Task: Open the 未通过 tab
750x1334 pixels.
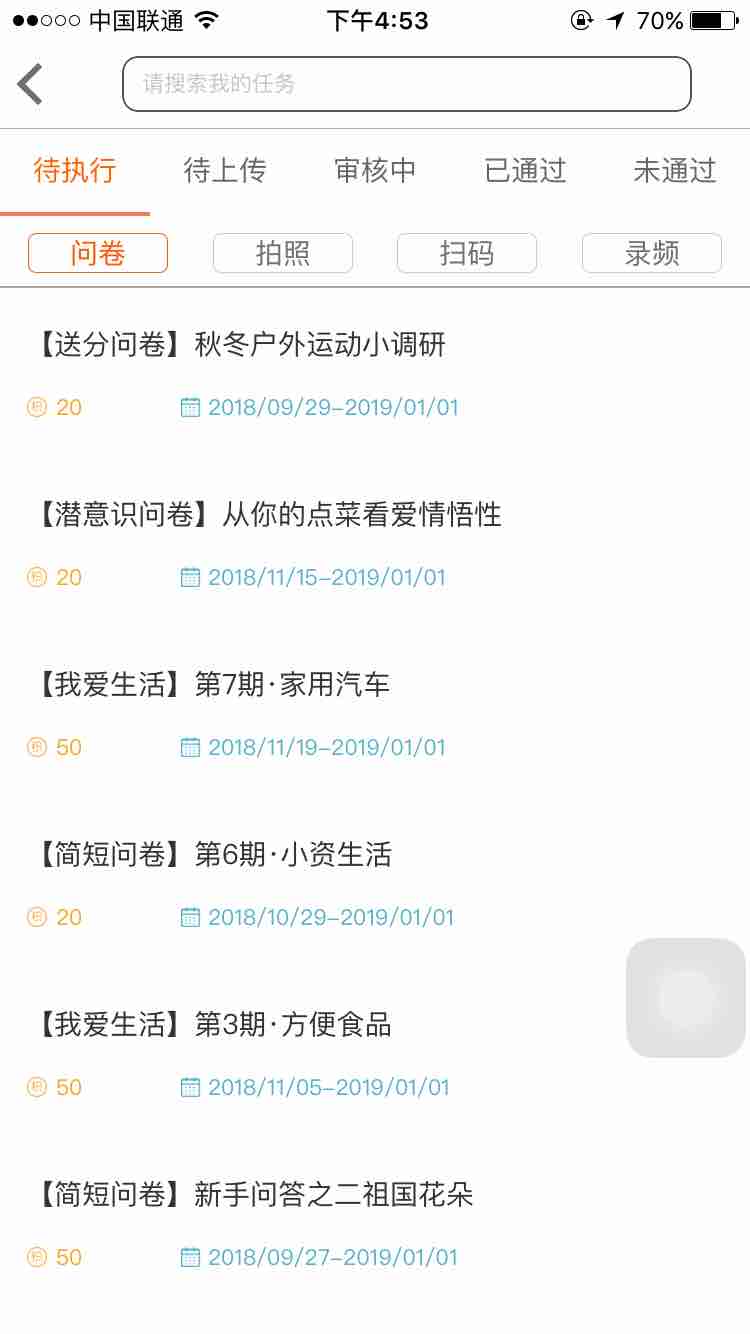Action: pos(675,170)
